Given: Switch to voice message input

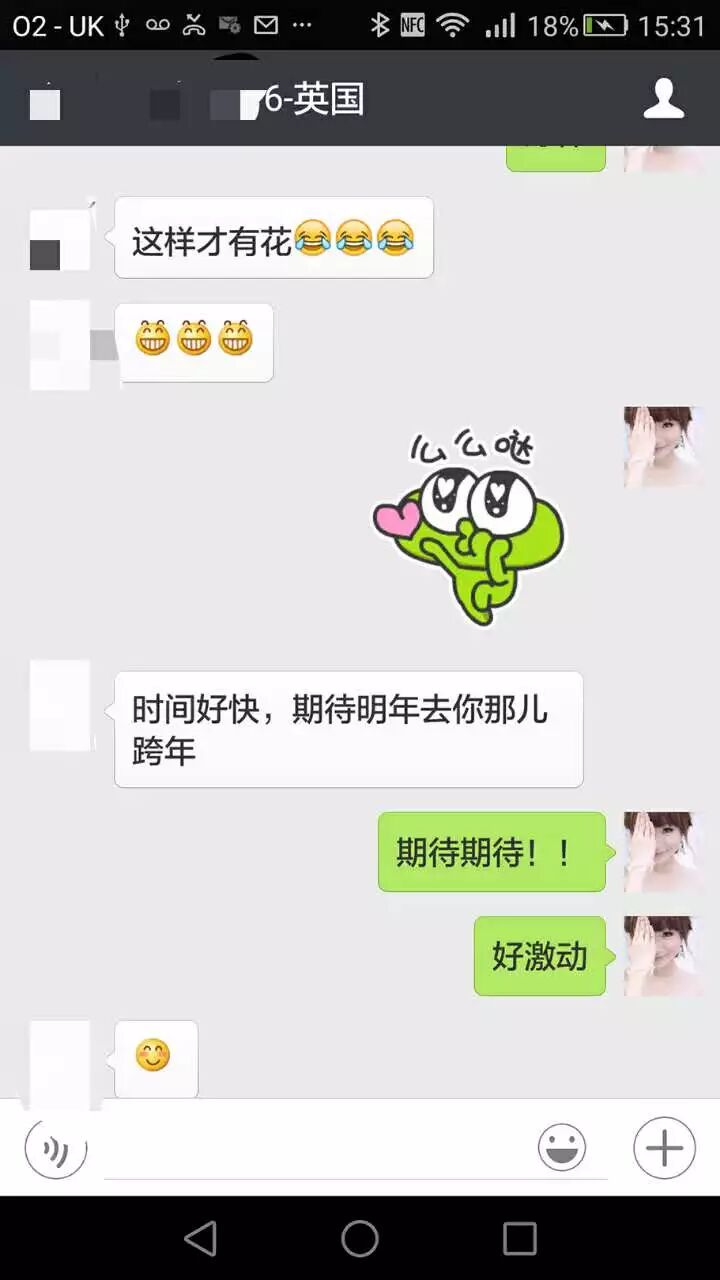Looking at the screenshot, I should (56, 1148).
